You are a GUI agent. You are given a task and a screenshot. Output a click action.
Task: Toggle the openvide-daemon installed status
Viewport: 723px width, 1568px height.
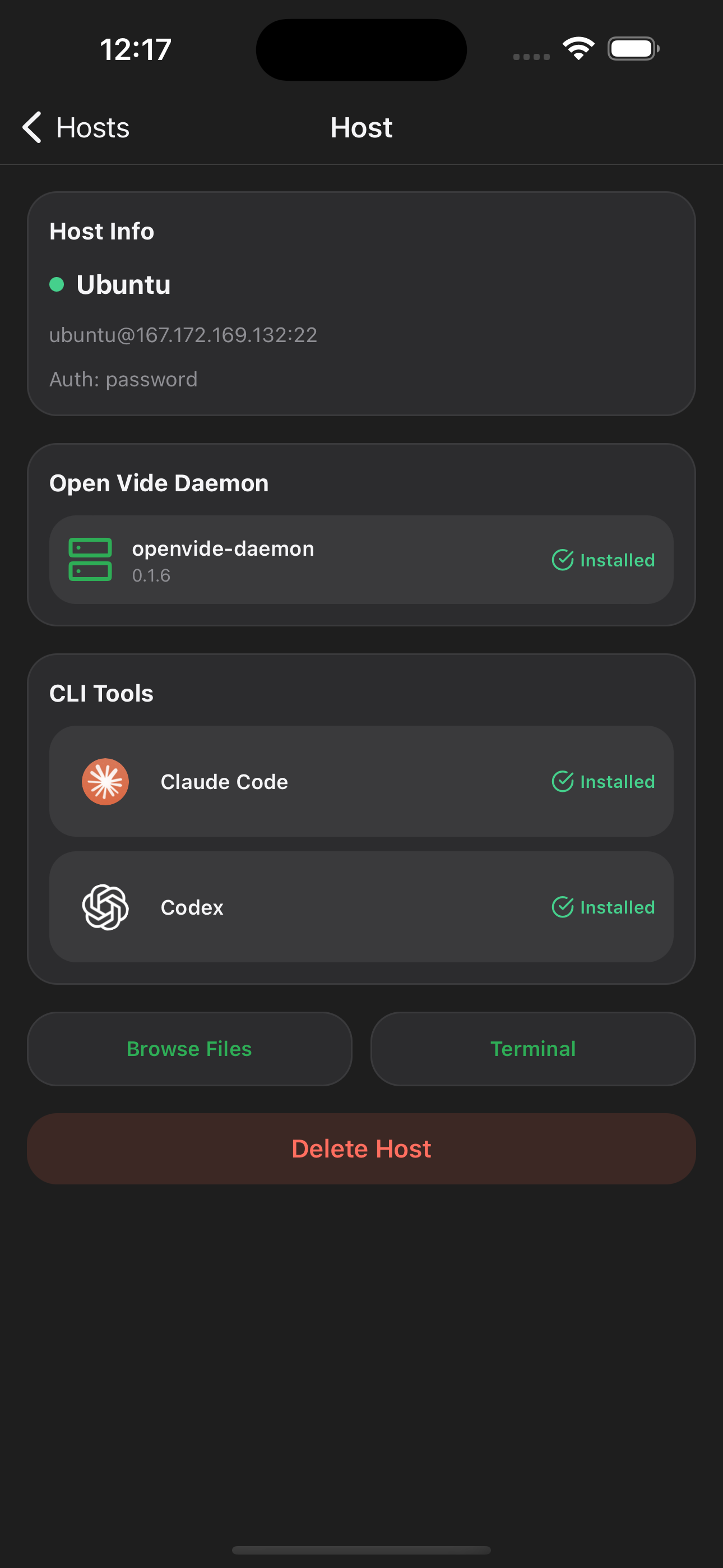click(604, 559)
